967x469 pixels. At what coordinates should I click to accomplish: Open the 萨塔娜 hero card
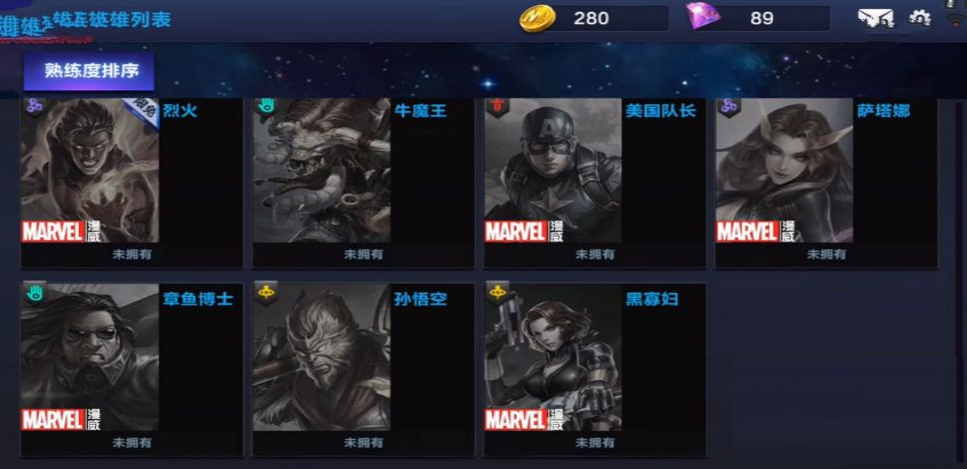pyautogui.click(x=826, y=181)
